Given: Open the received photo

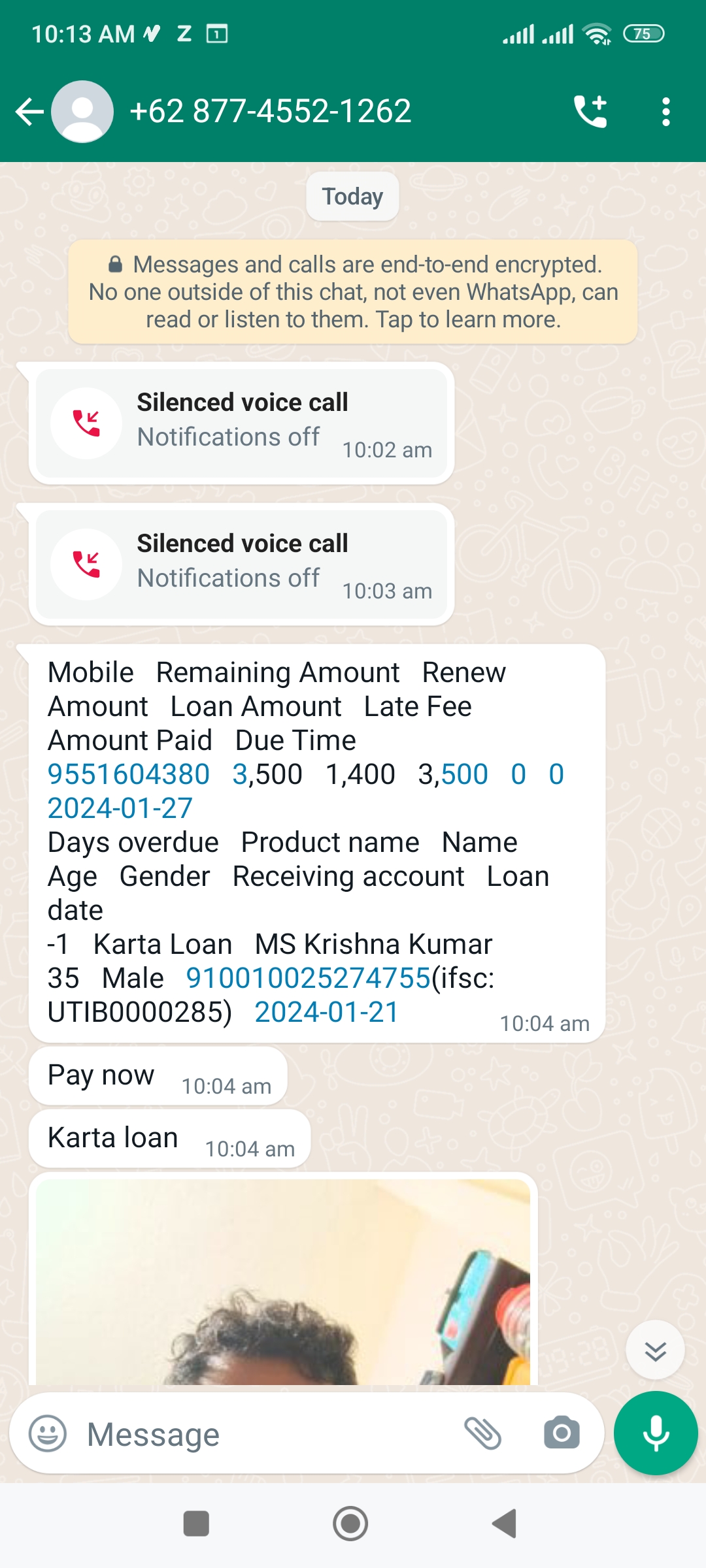Looking at the screenshot, I should [283, 1281].
